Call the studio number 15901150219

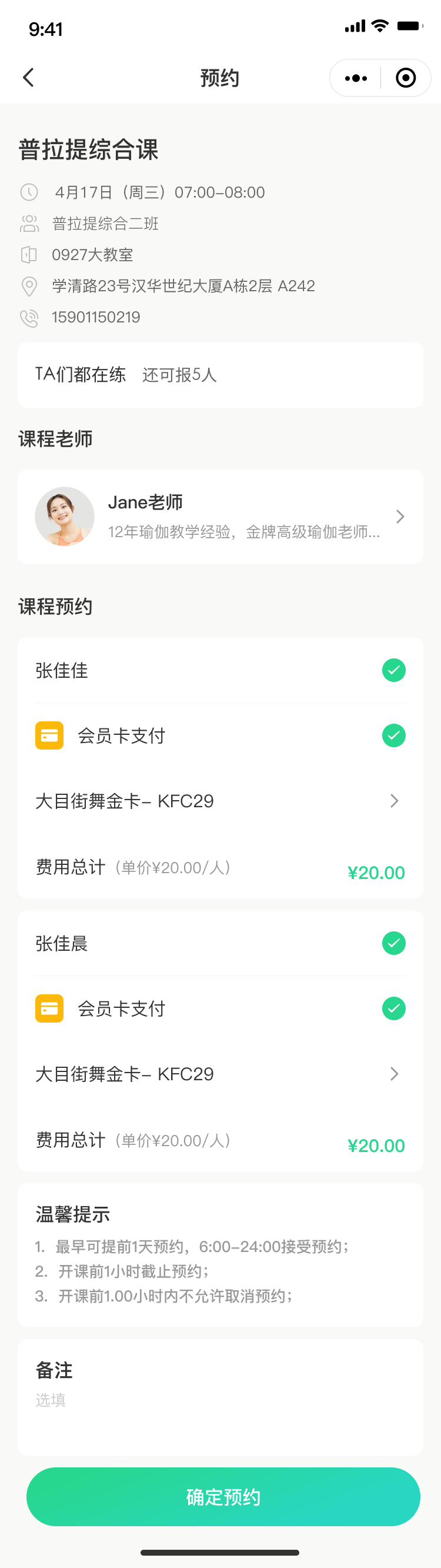[x=95, y=317]
